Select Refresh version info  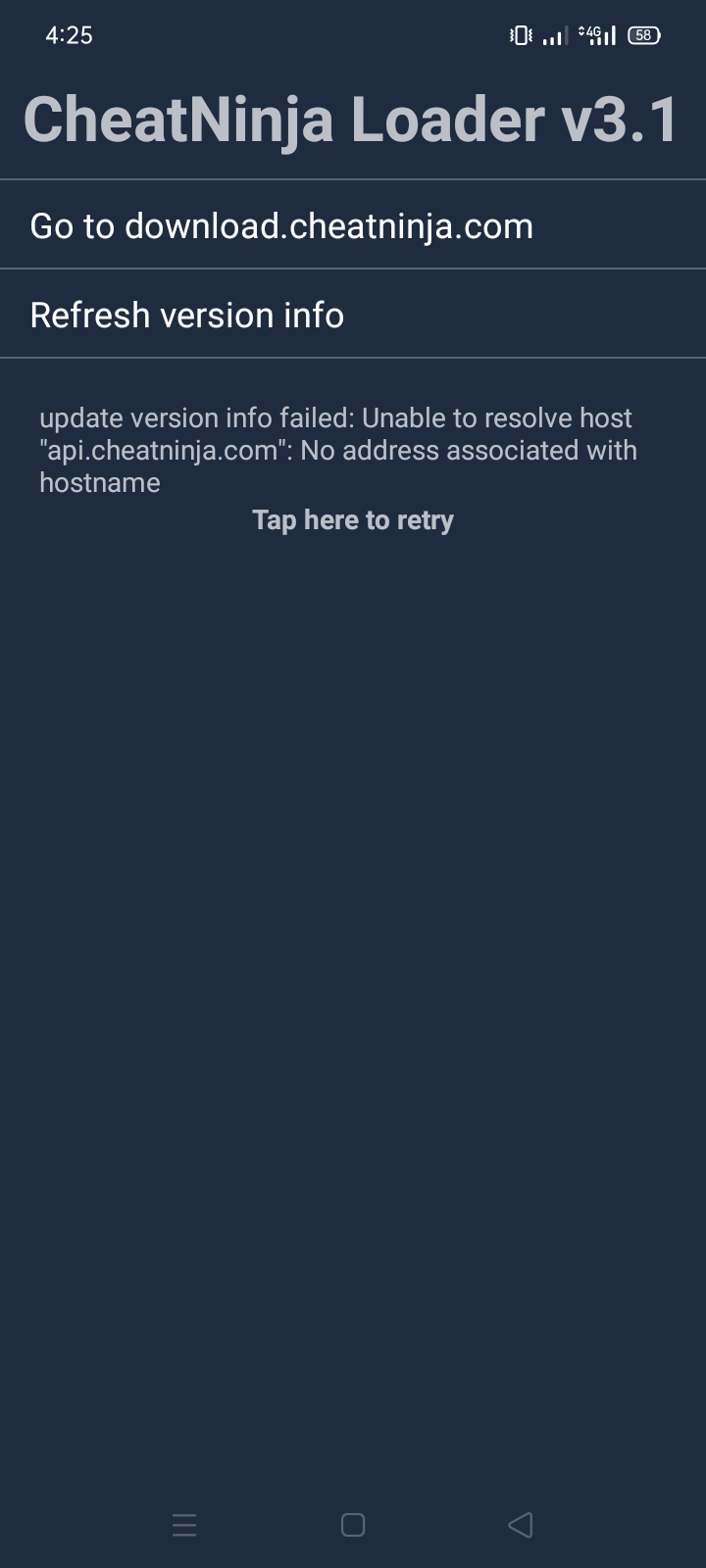pyautogui.click(x=187, y=316)
